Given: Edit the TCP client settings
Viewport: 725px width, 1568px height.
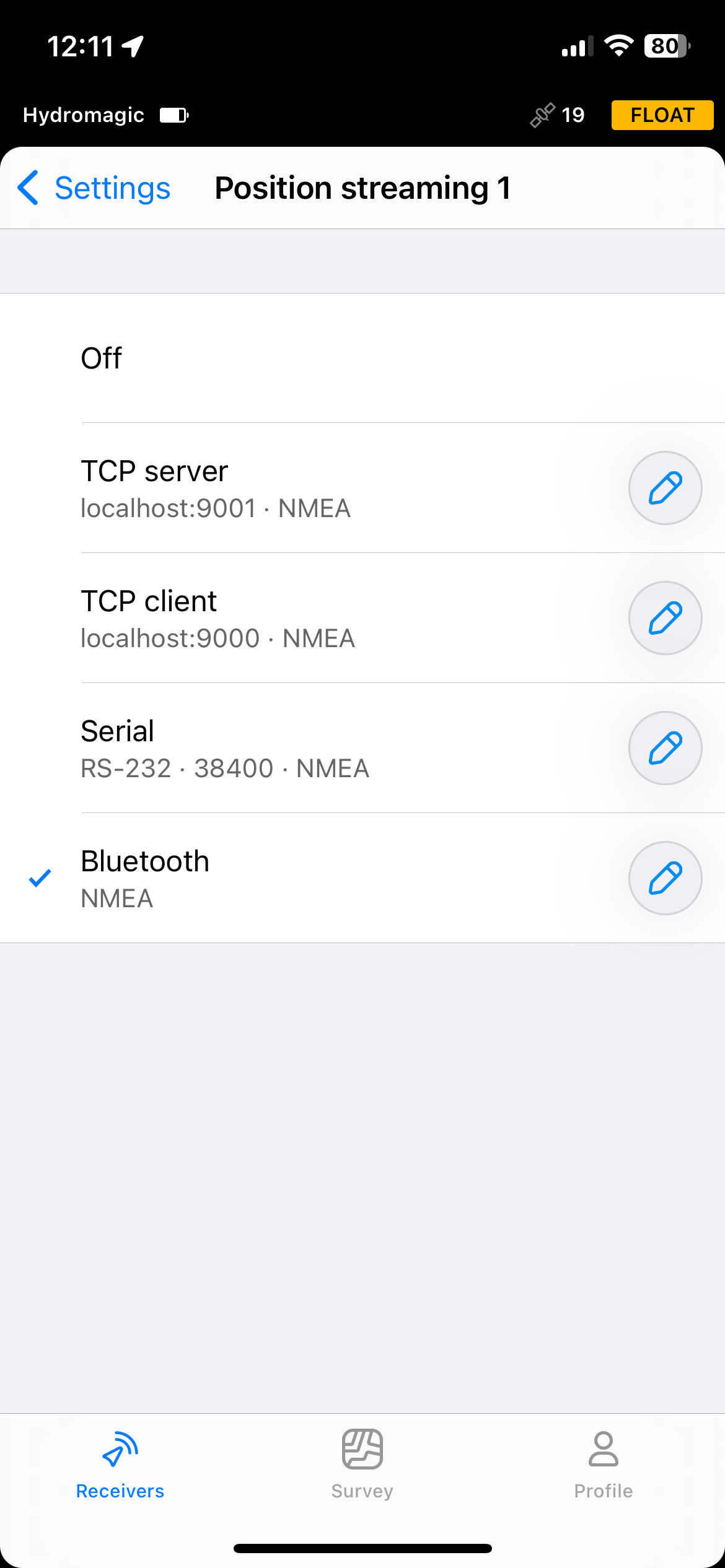Looking at the screenshot, I should coord(665,618).
